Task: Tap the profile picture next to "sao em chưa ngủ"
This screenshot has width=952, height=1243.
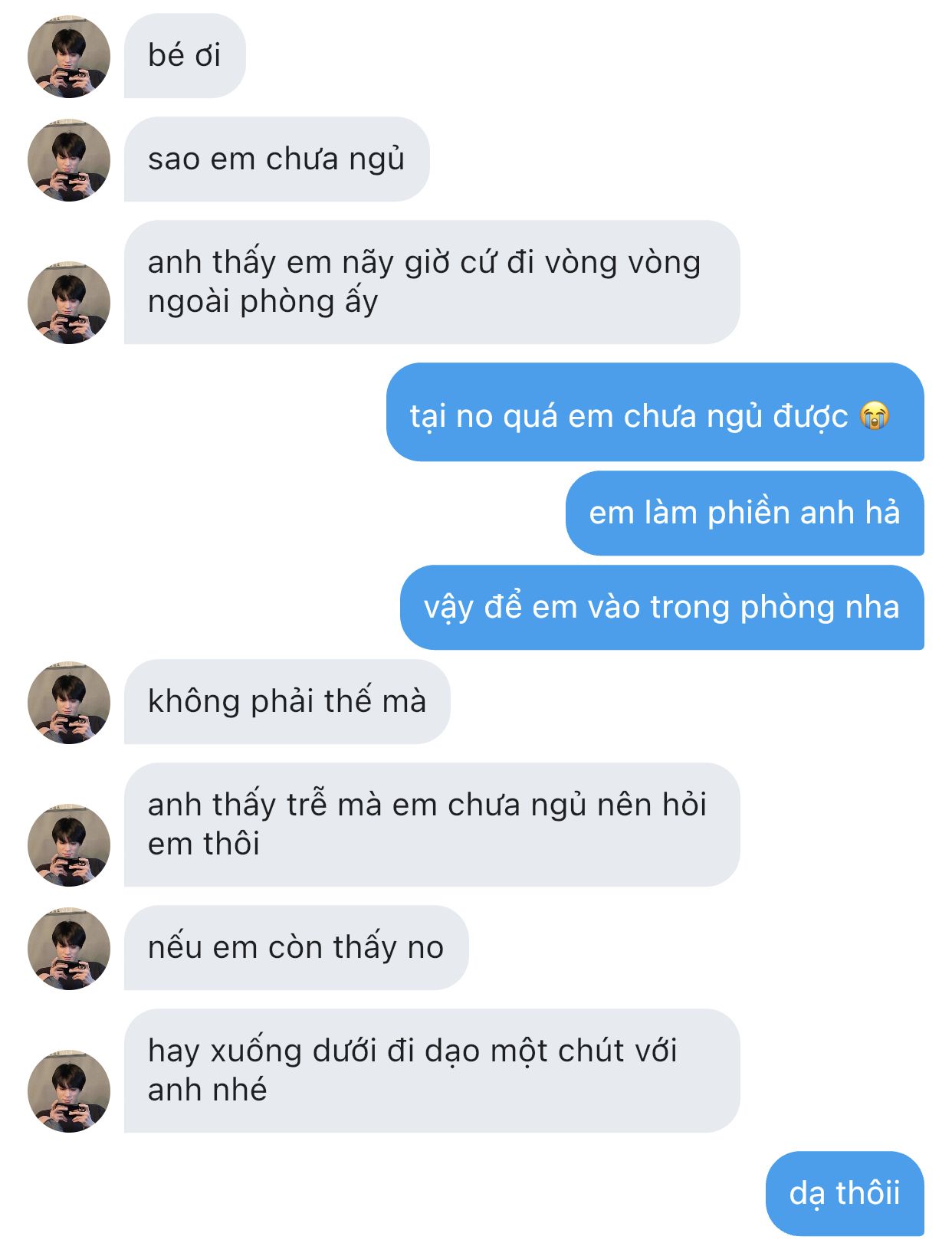Action: 69,160
